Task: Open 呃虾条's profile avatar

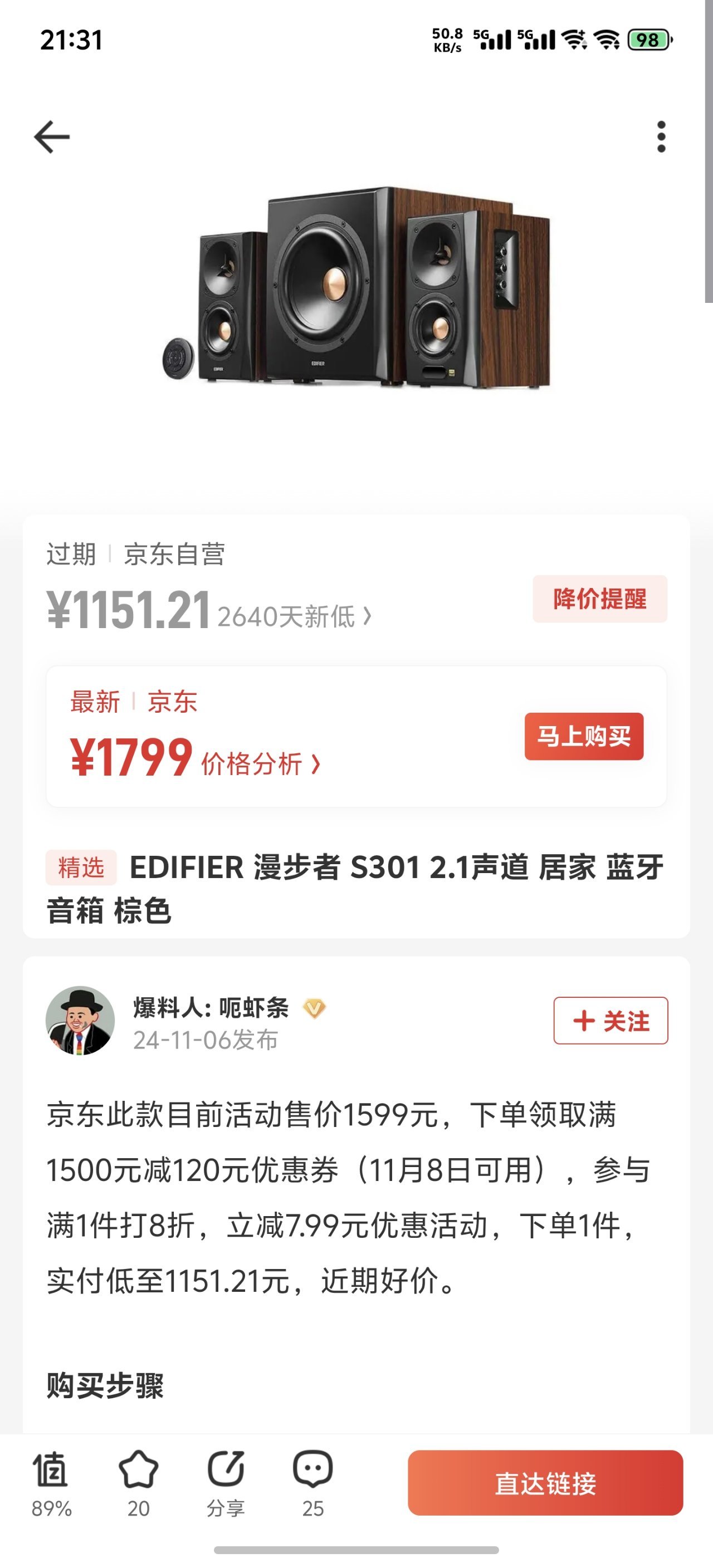Action: coord(80,1021)
